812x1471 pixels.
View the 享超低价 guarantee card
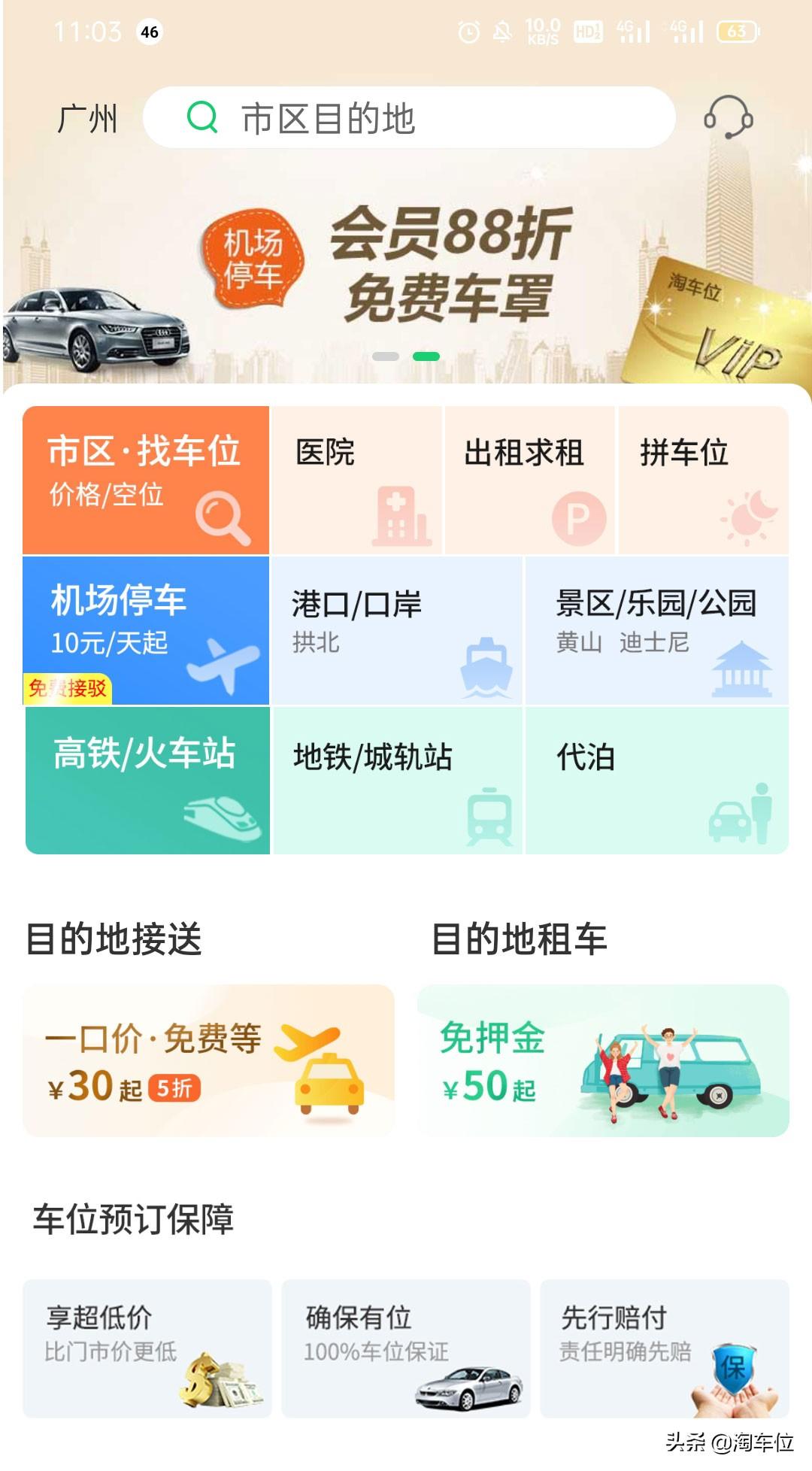point(147,1348)
